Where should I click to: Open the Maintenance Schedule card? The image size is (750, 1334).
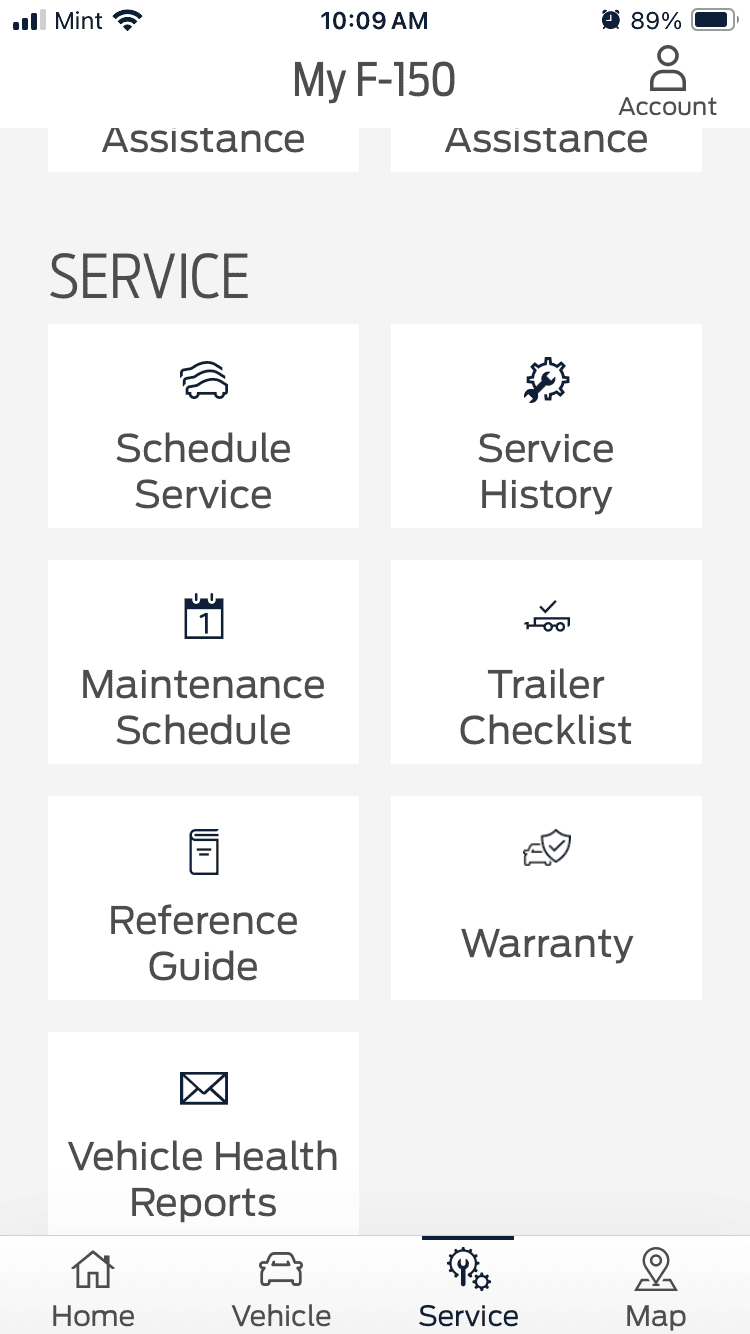pyautogui.click(x=203, y=662)
